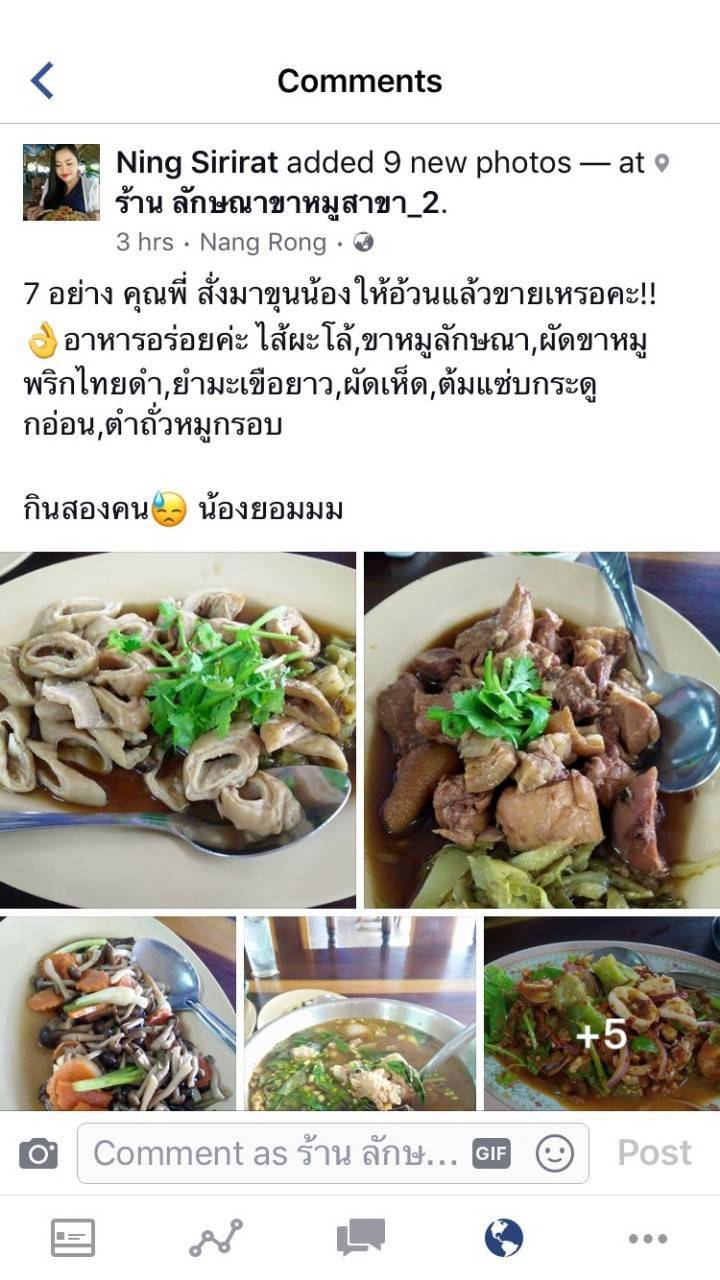Screen dimensions: 720x1280
Task: Post the comment
Action: [654, 1153]
